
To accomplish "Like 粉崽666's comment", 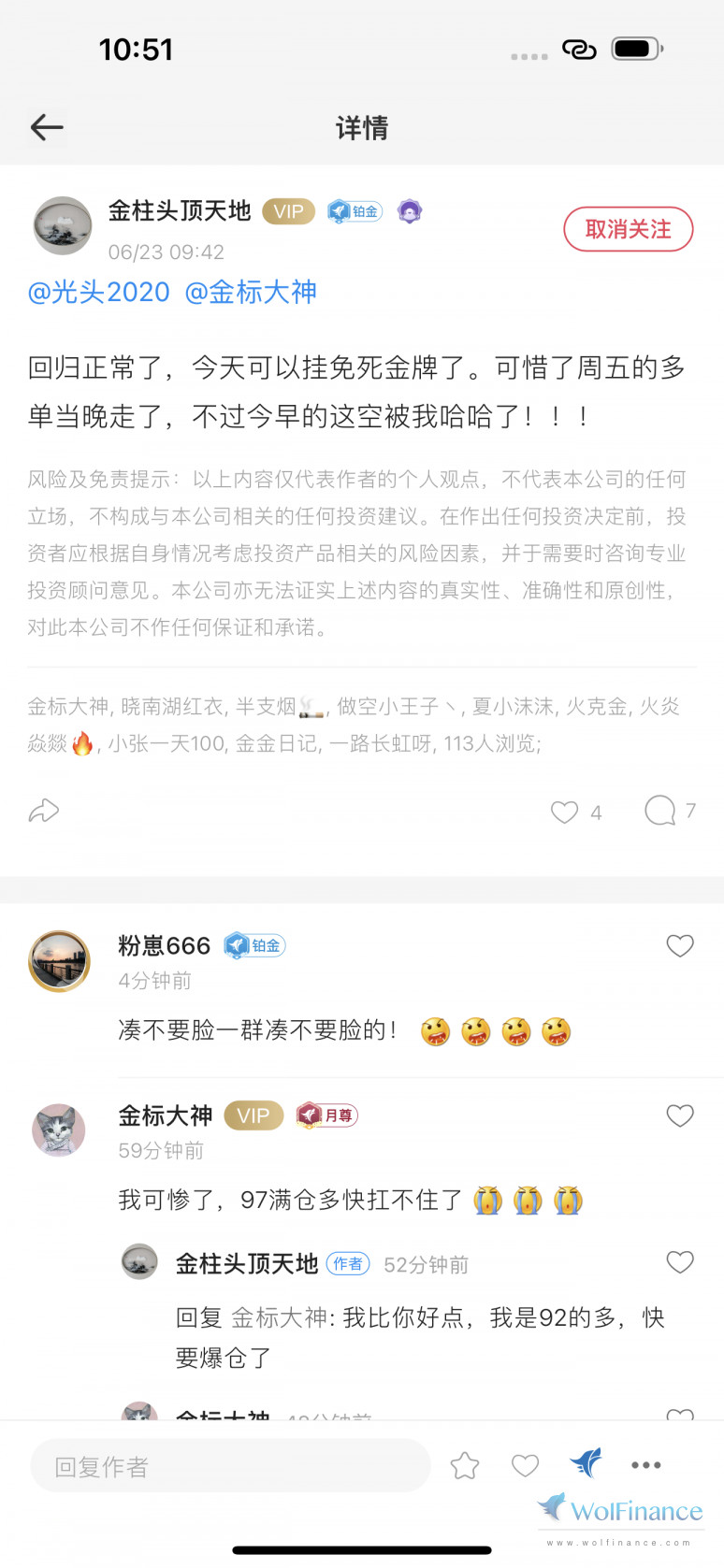I will coord(680,946).
